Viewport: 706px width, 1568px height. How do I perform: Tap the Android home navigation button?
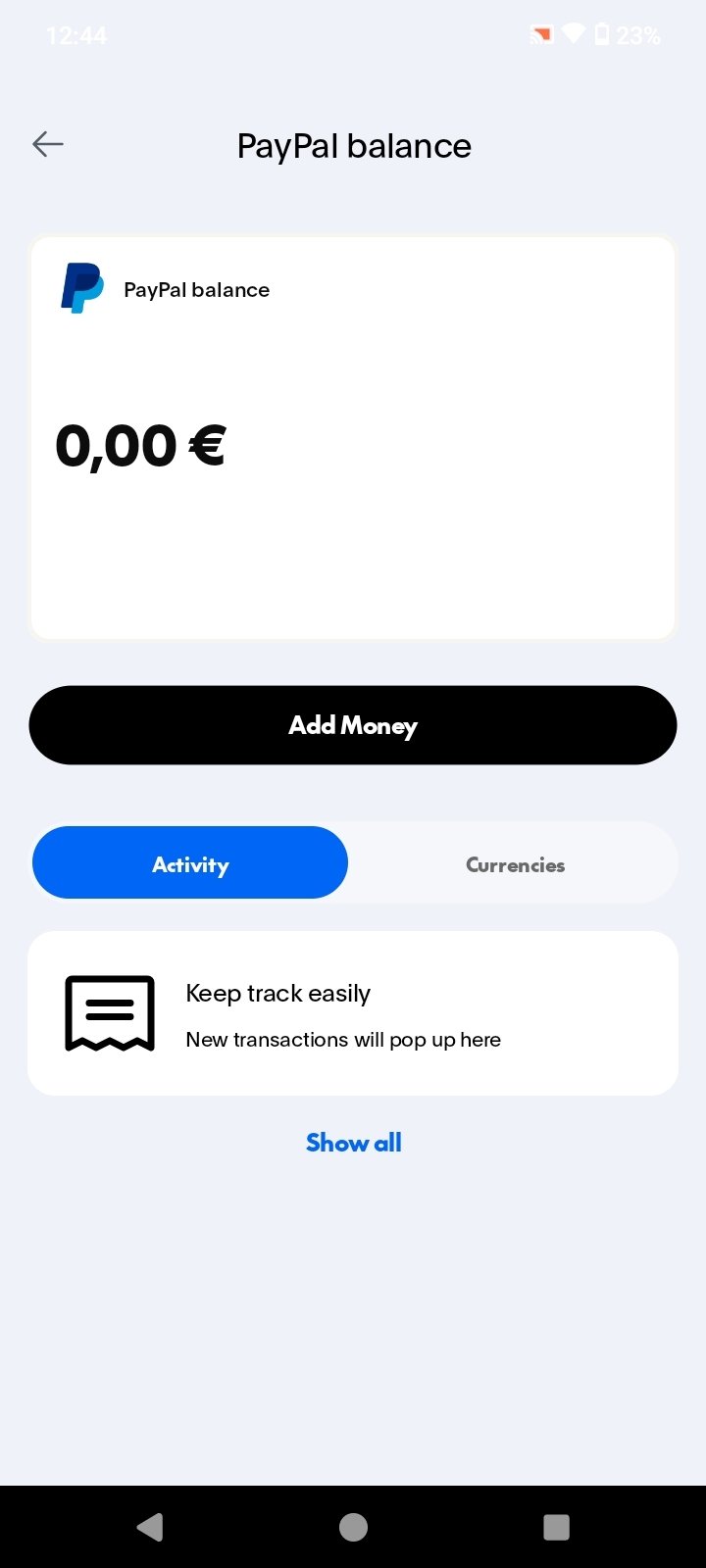point(353,1526)
